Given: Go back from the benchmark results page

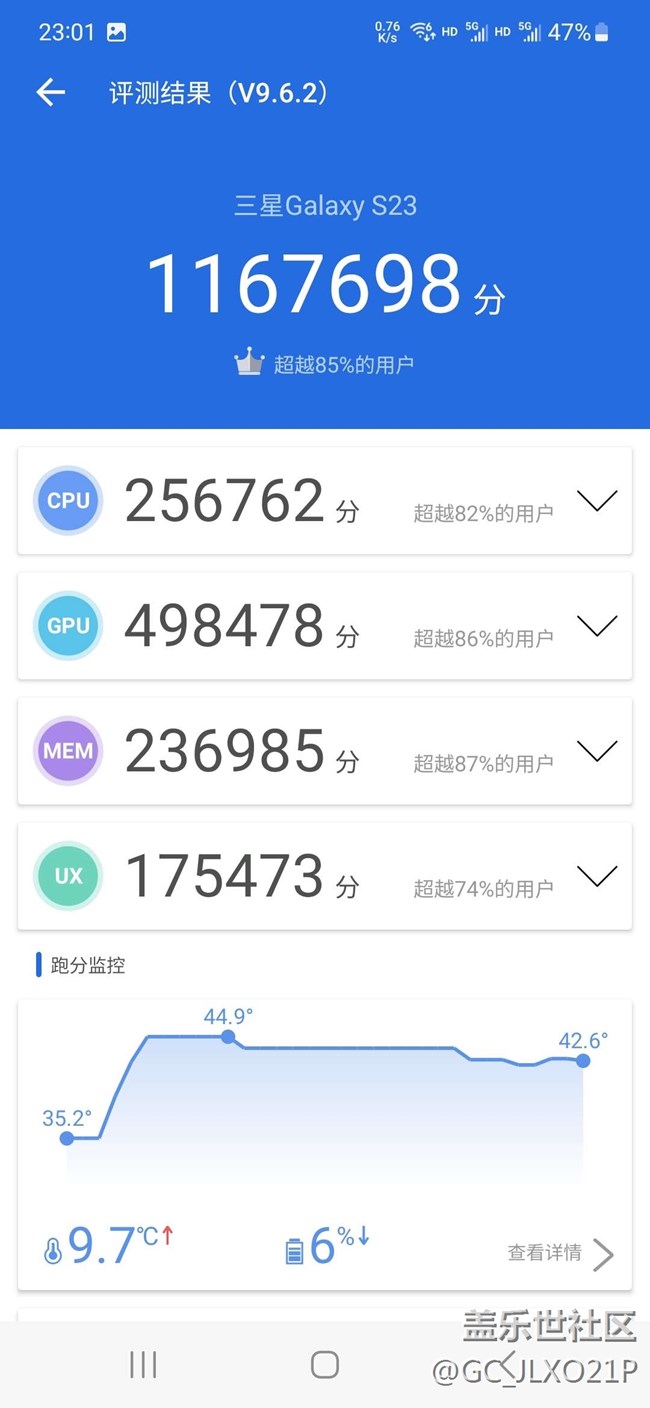Looking at the screenshot, I should [50, 93].
